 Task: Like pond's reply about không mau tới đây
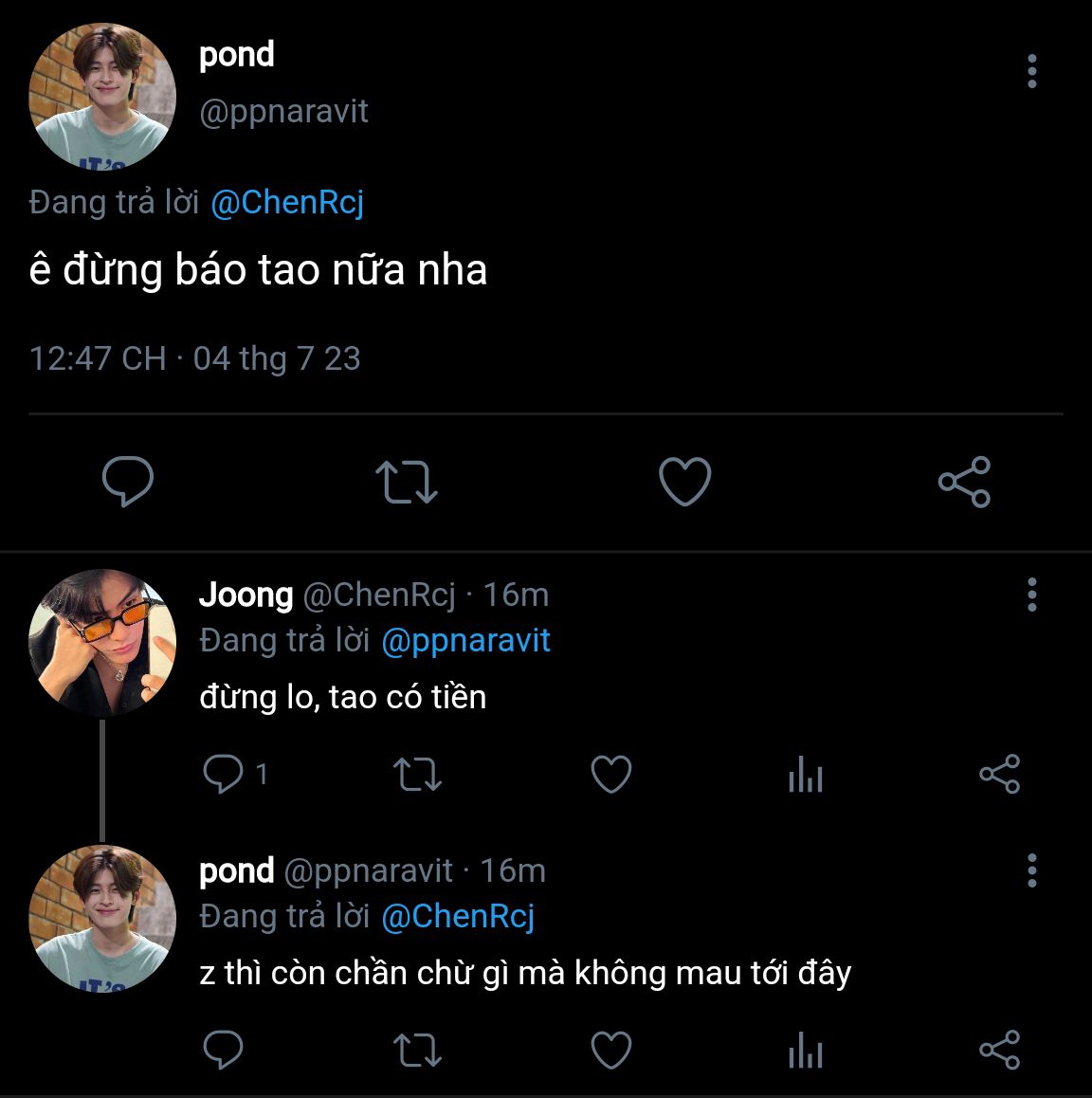tap(611, 1050)
